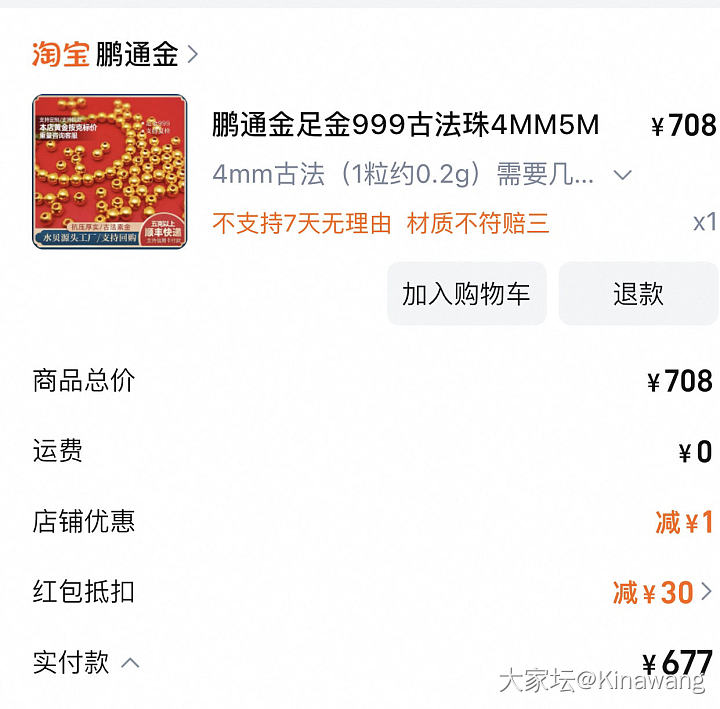Open the 鹏通金足金999古法珠 product title
Image resolution: width=720 pixels, height=709 pixels.
pos(405,125)
